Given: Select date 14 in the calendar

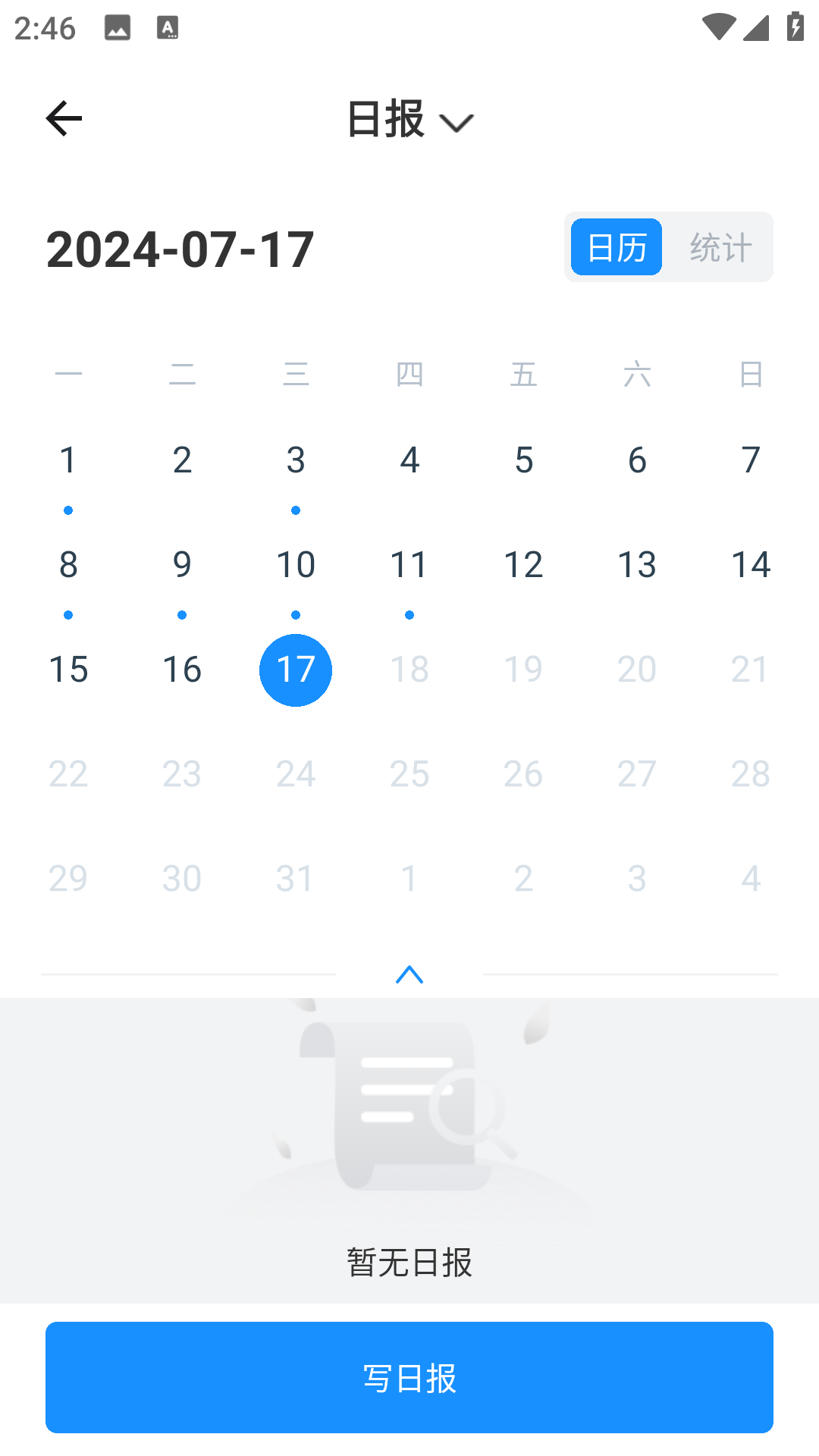Looking at the screenshot, I should point(751,565).
